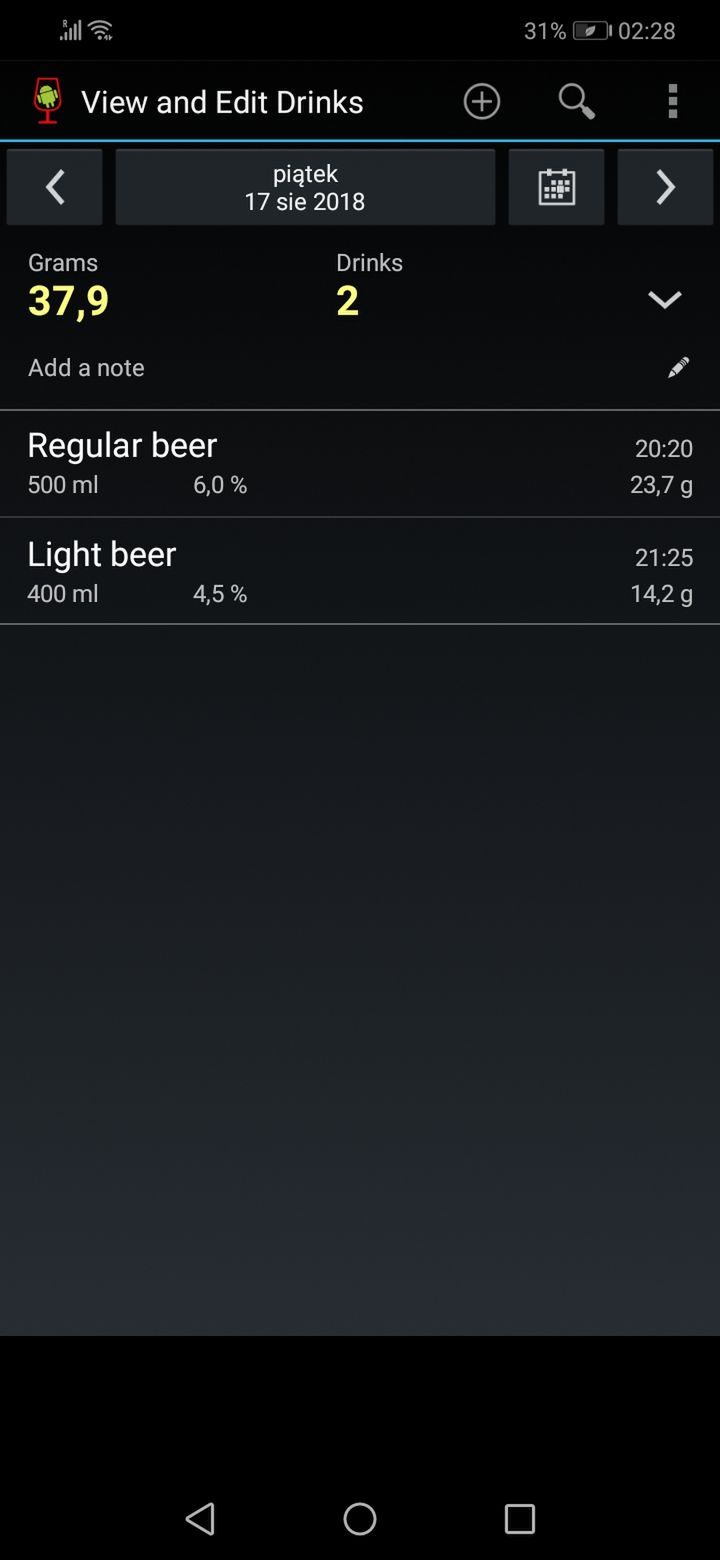Edit the note with the pencil icon
Screen dimensions: 720x1560
[x=678, y=367]
